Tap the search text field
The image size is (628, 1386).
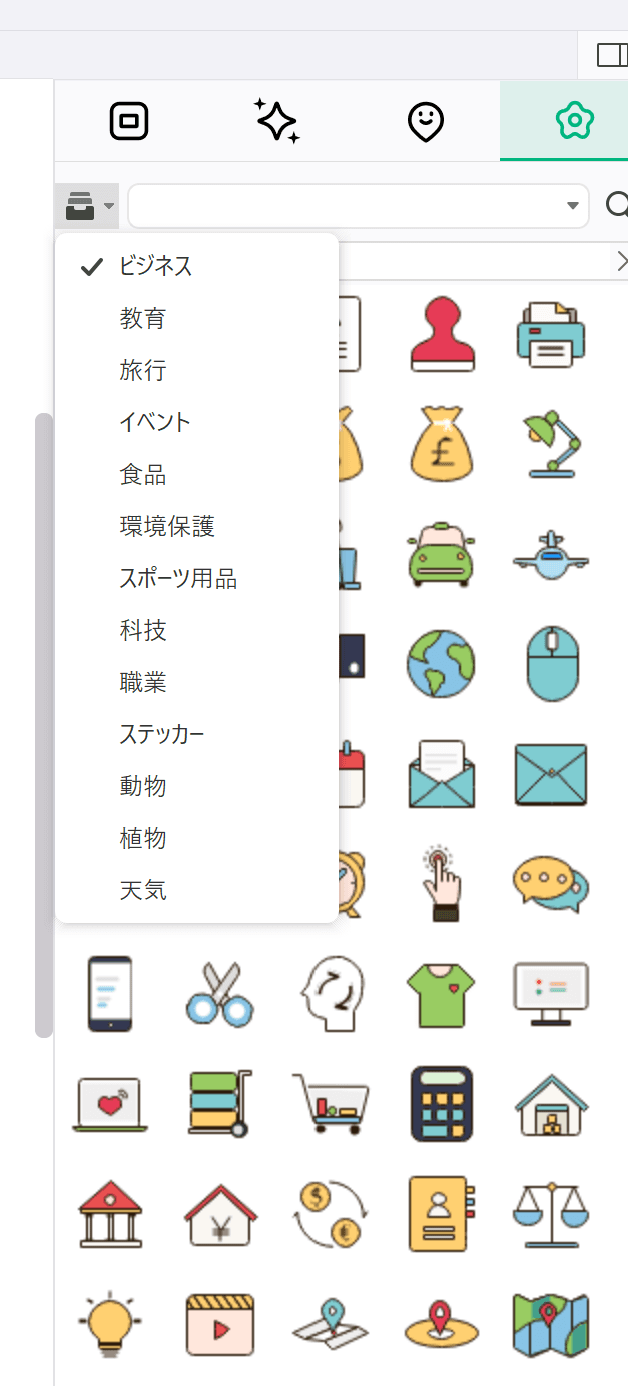(346, 206)
